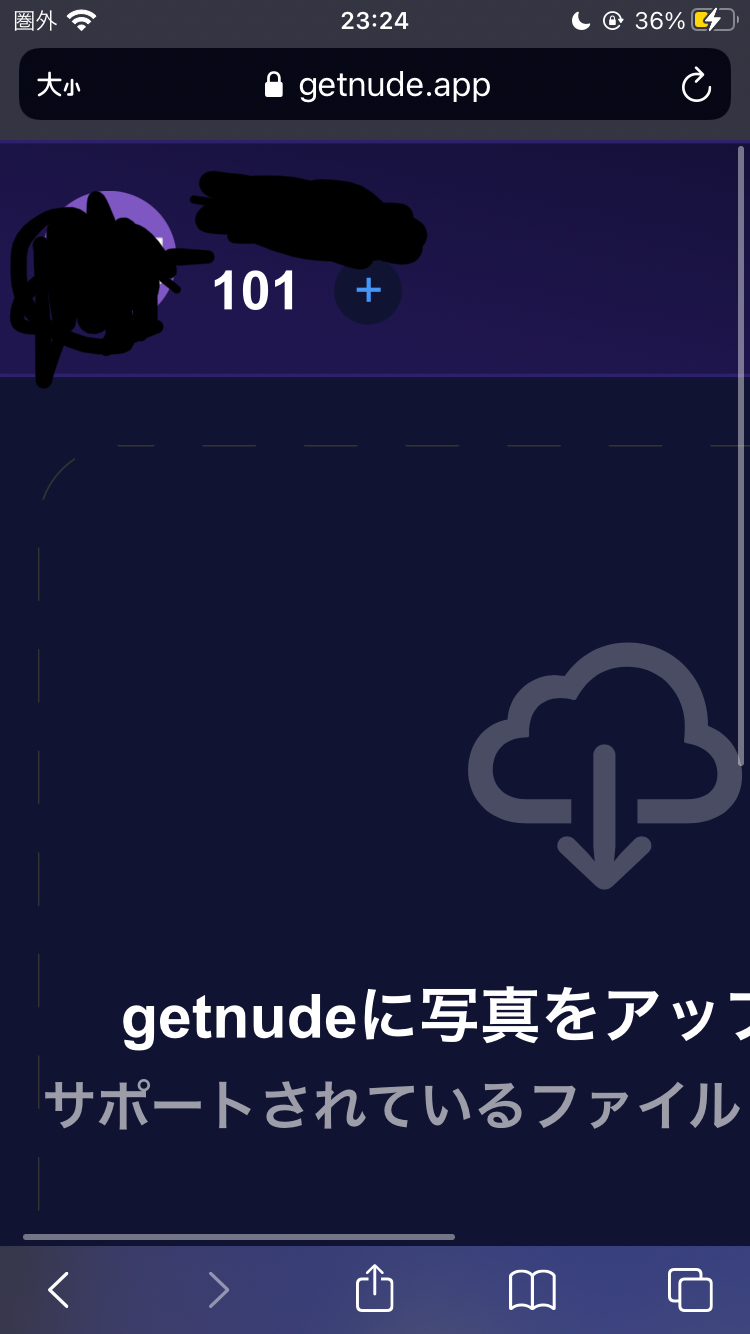Viewport: 750px width, 1334px height.
Task: Open the Share sheet in Safari
Action: tap(373, 1290)
